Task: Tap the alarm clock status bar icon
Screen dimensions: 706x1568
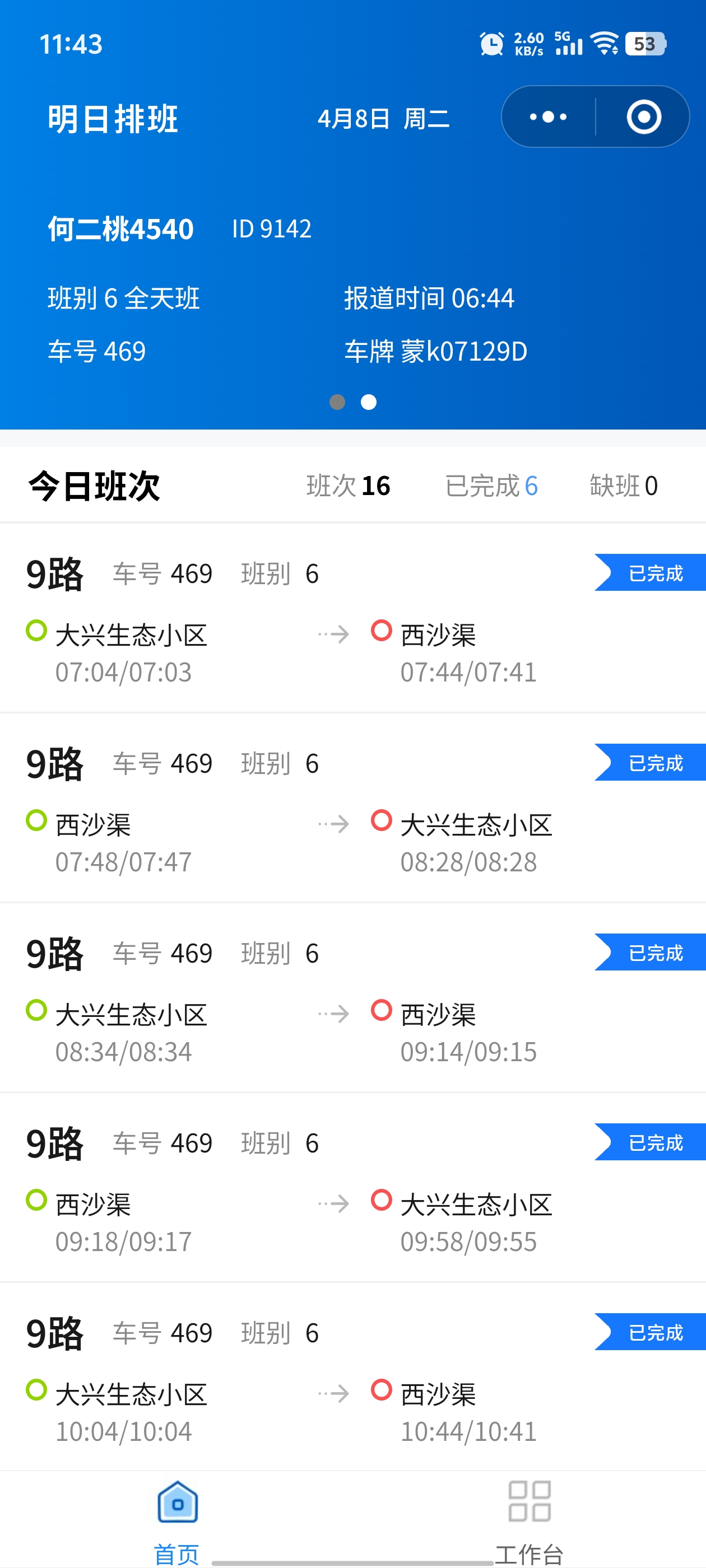Action: click(x=491, y=43)
